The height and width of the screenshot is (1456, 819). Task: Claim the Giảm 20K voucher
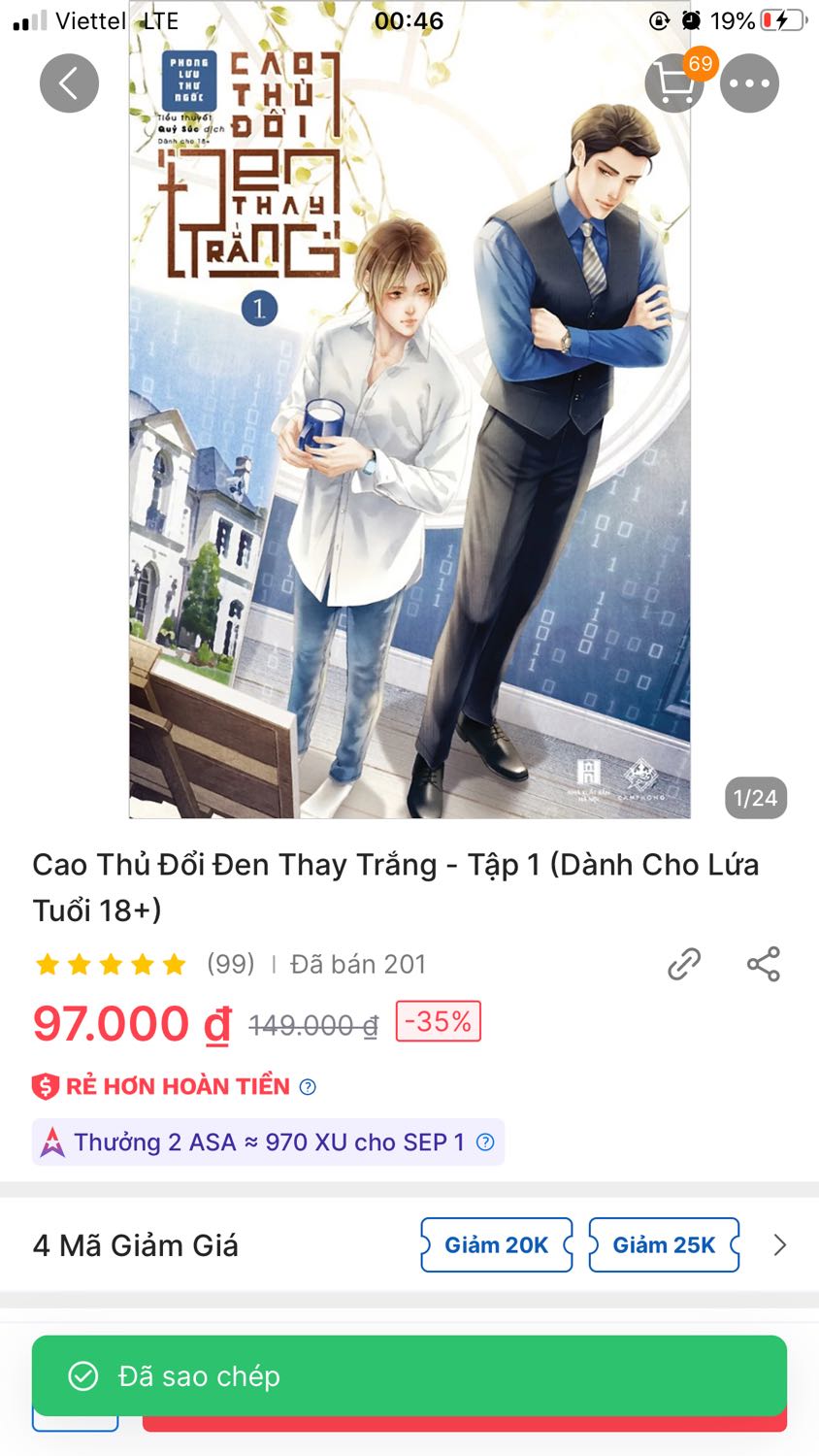(x=496, y=1244)
